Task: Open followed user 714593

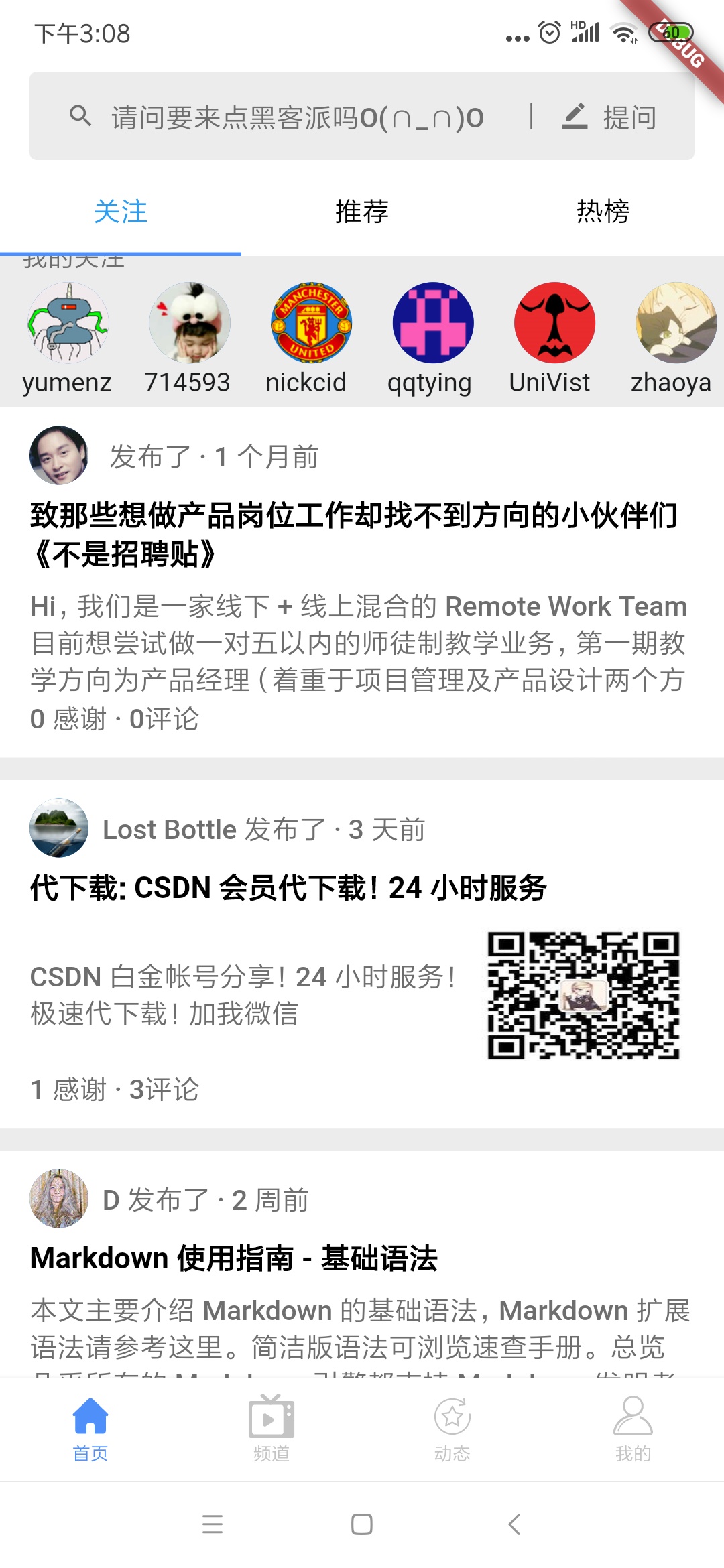Action: pyautogui.click(x=190, y=323)
